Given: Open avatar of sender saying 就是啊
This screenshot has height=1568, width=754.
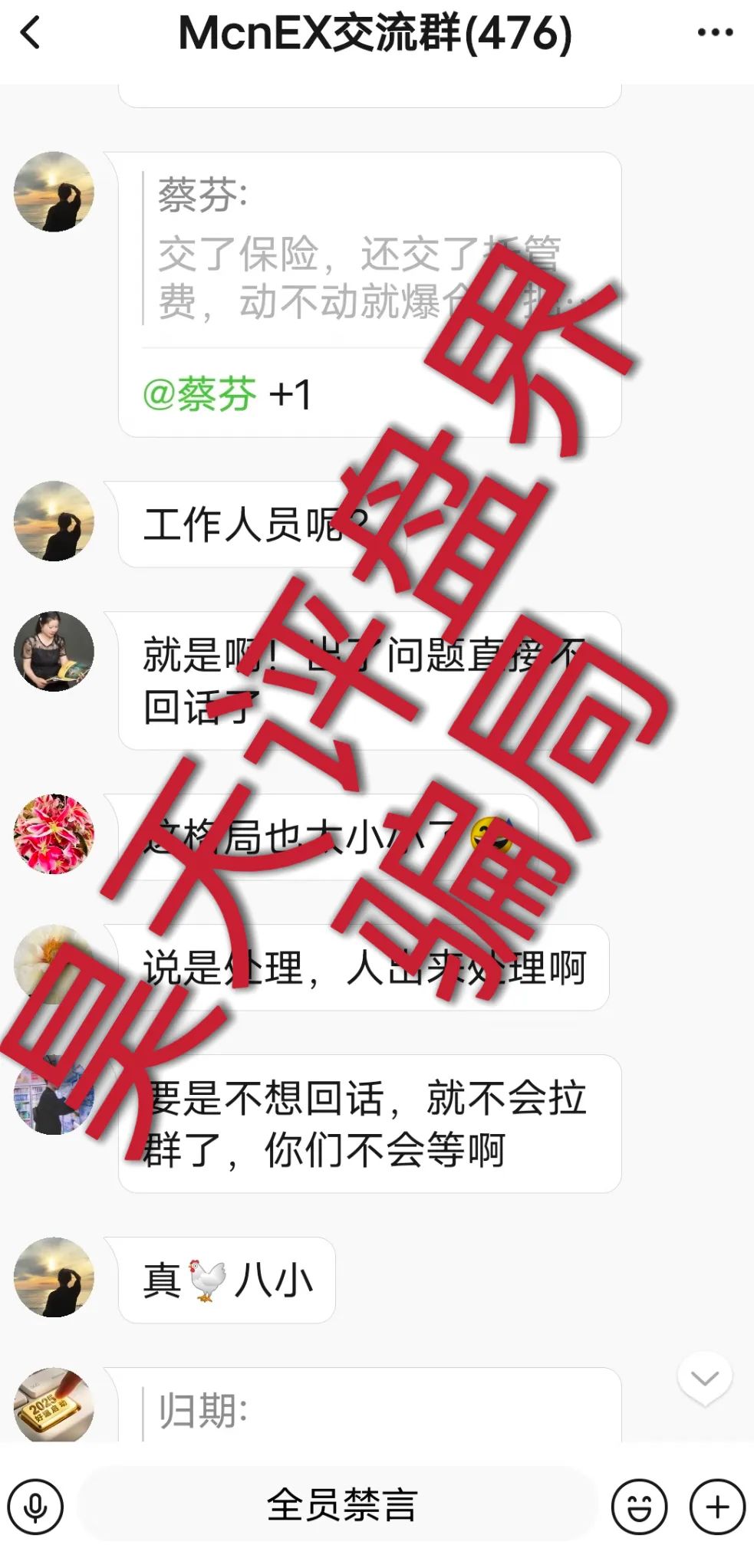Looking at the screenshot, I should [x=54, y=651].
